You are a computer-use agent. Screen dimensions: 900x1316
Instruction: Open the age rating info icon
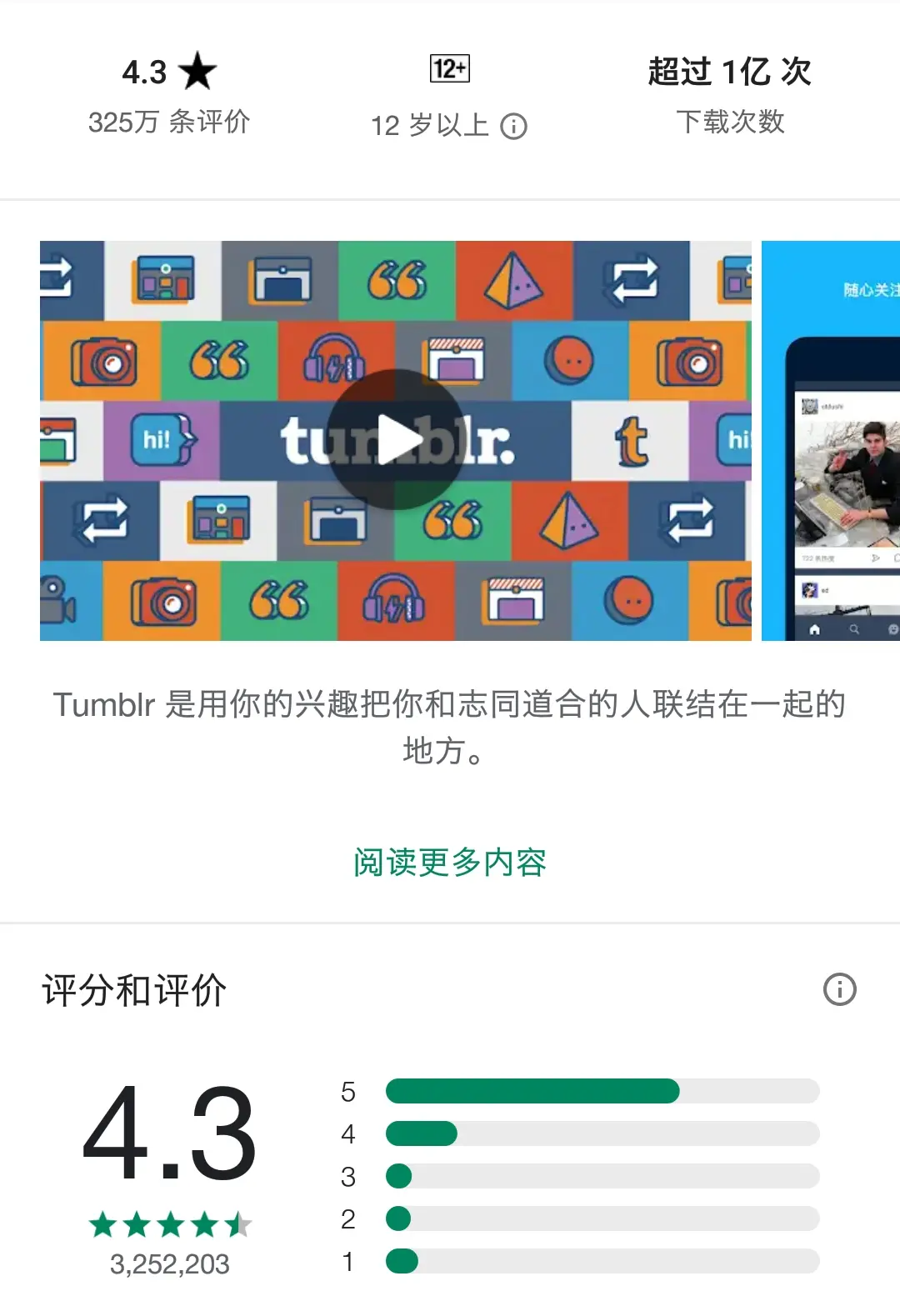(513, 126)
